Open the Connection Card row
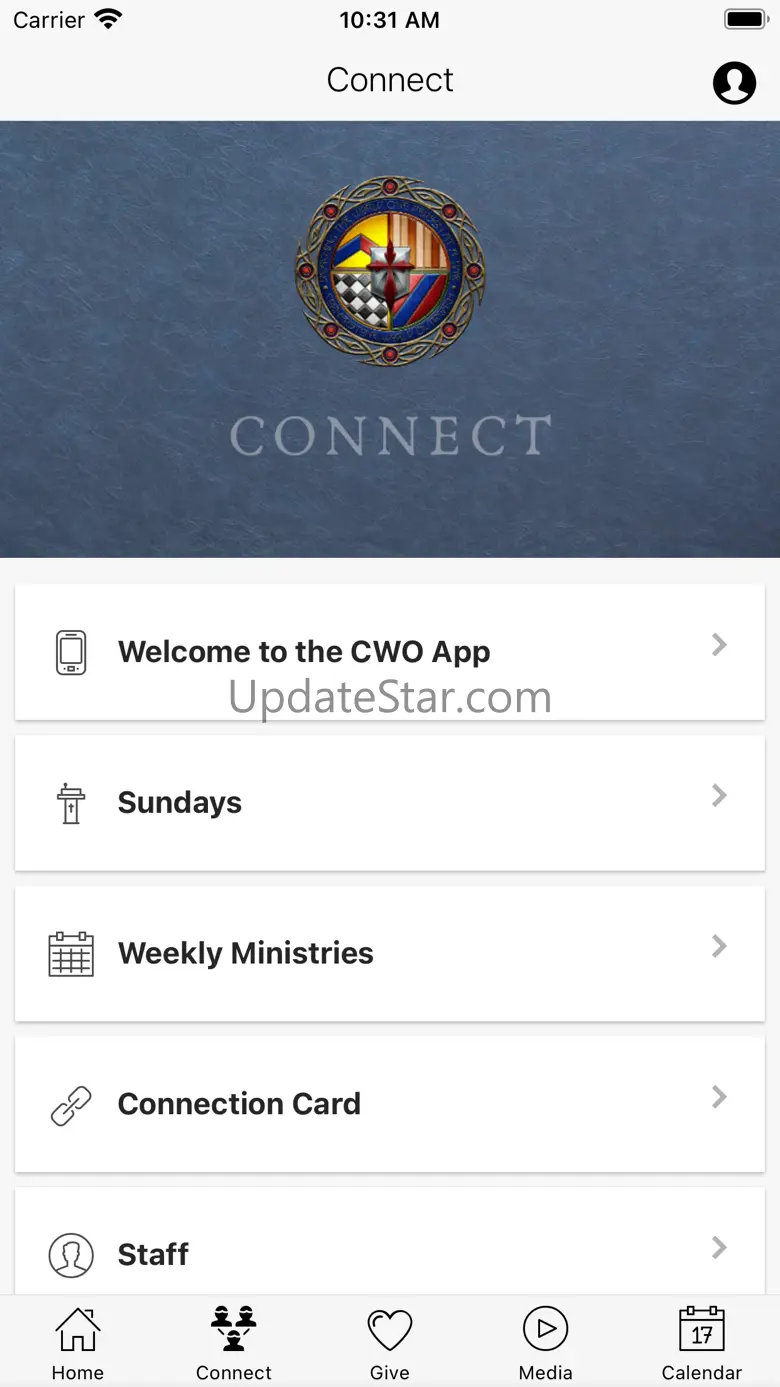The height and width of the screenshot is (1387, 780). click(x=390, y=1104)
